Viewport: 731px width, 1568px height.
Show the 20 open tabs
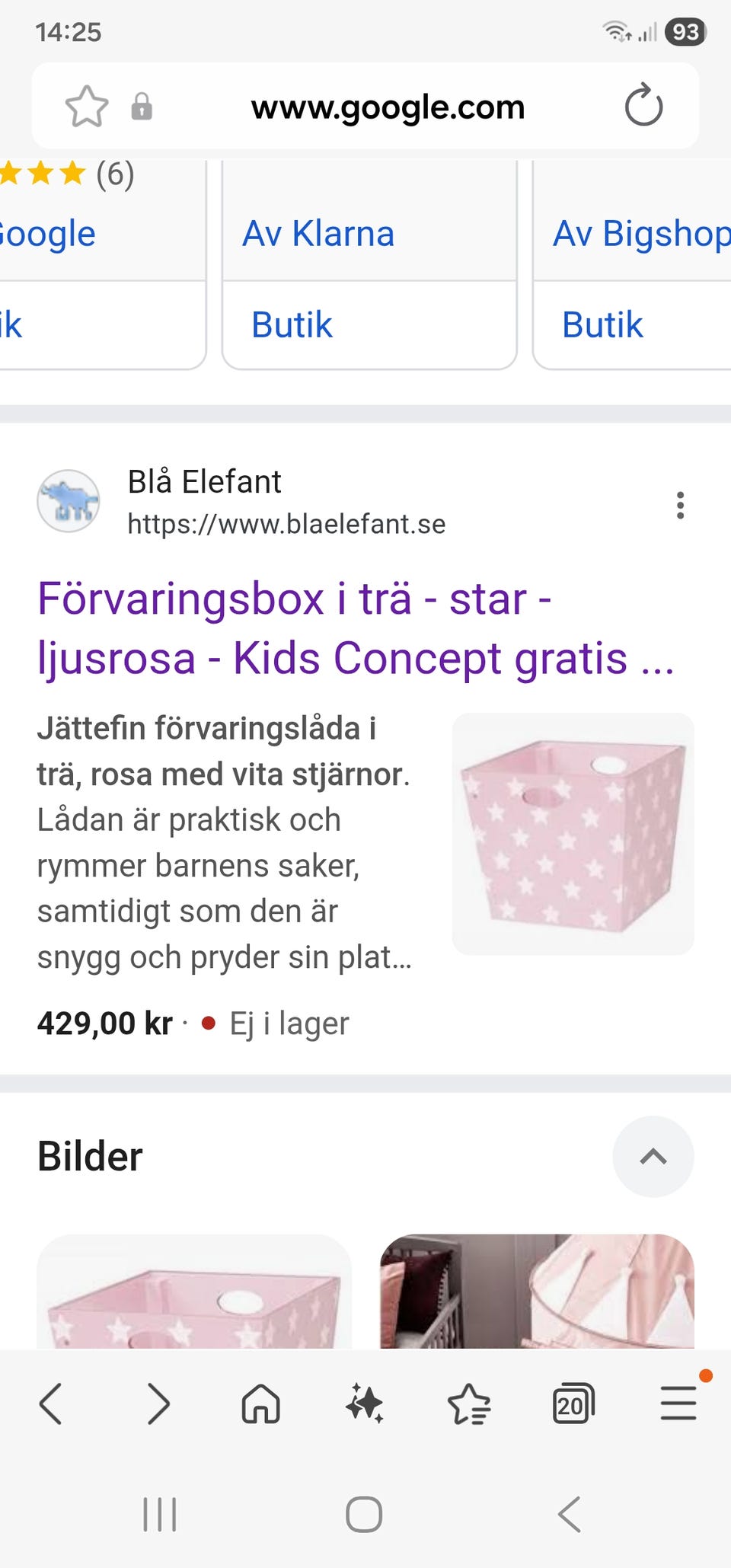click(573, 1404)
